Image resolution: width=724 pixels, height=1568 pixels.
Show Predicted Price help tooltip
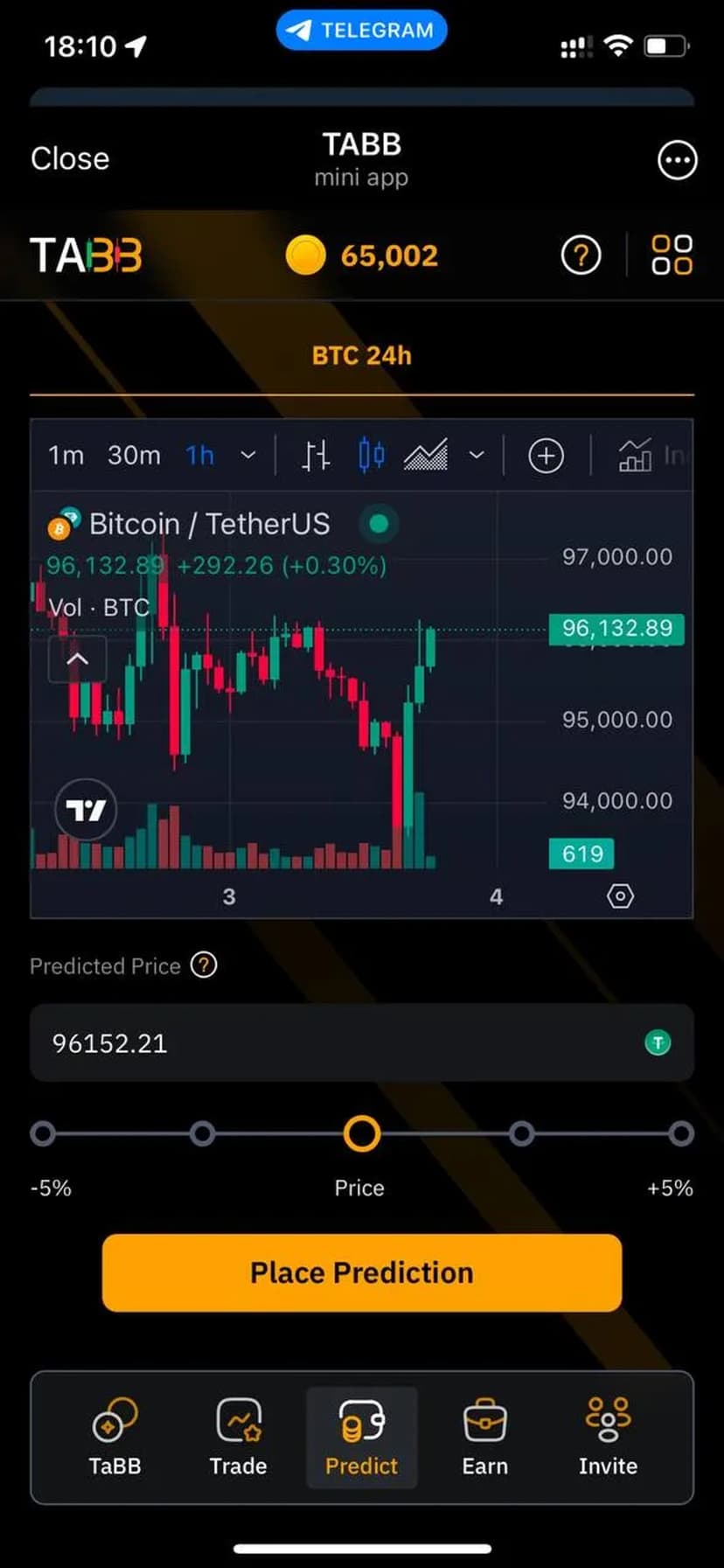click(204, 965)
